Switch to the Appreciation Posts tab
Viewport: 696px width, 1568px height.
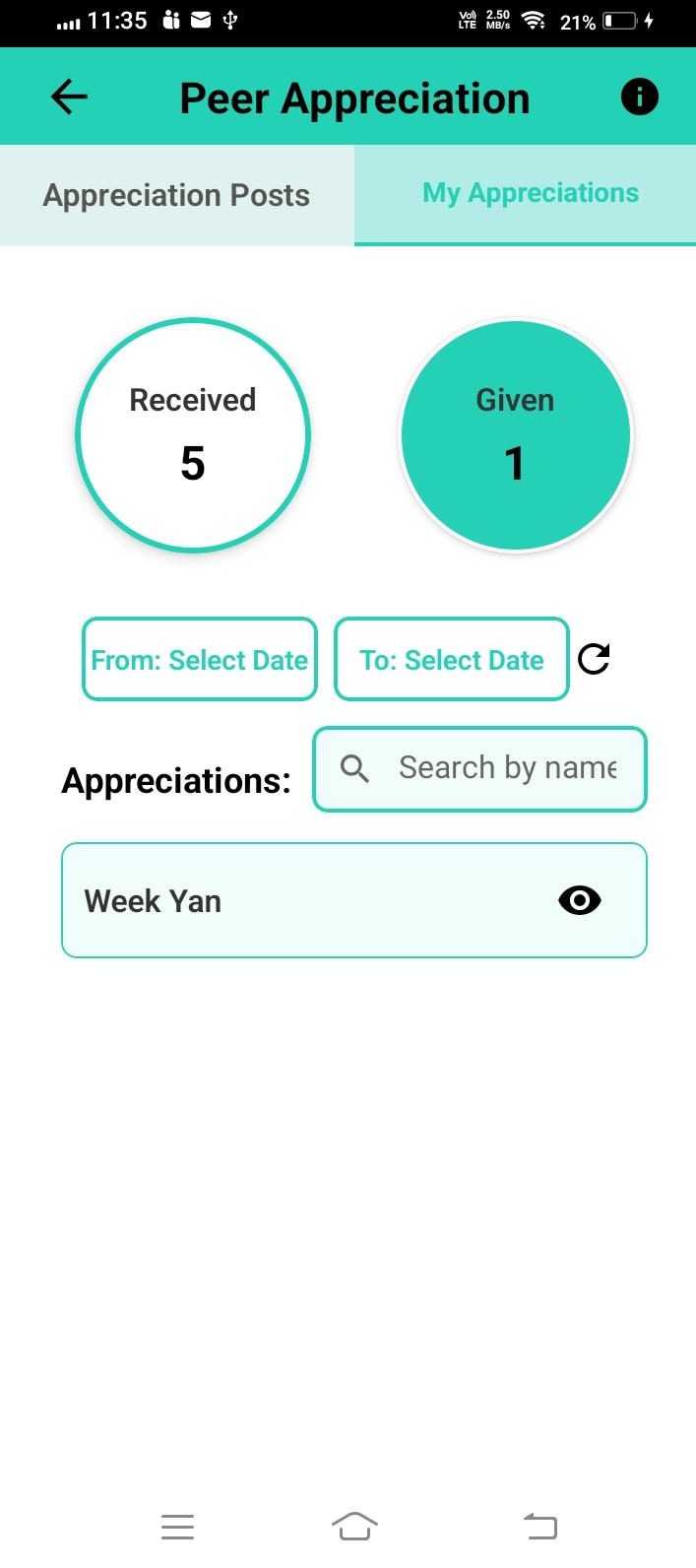pyautogui.click(x=176, y=195)
